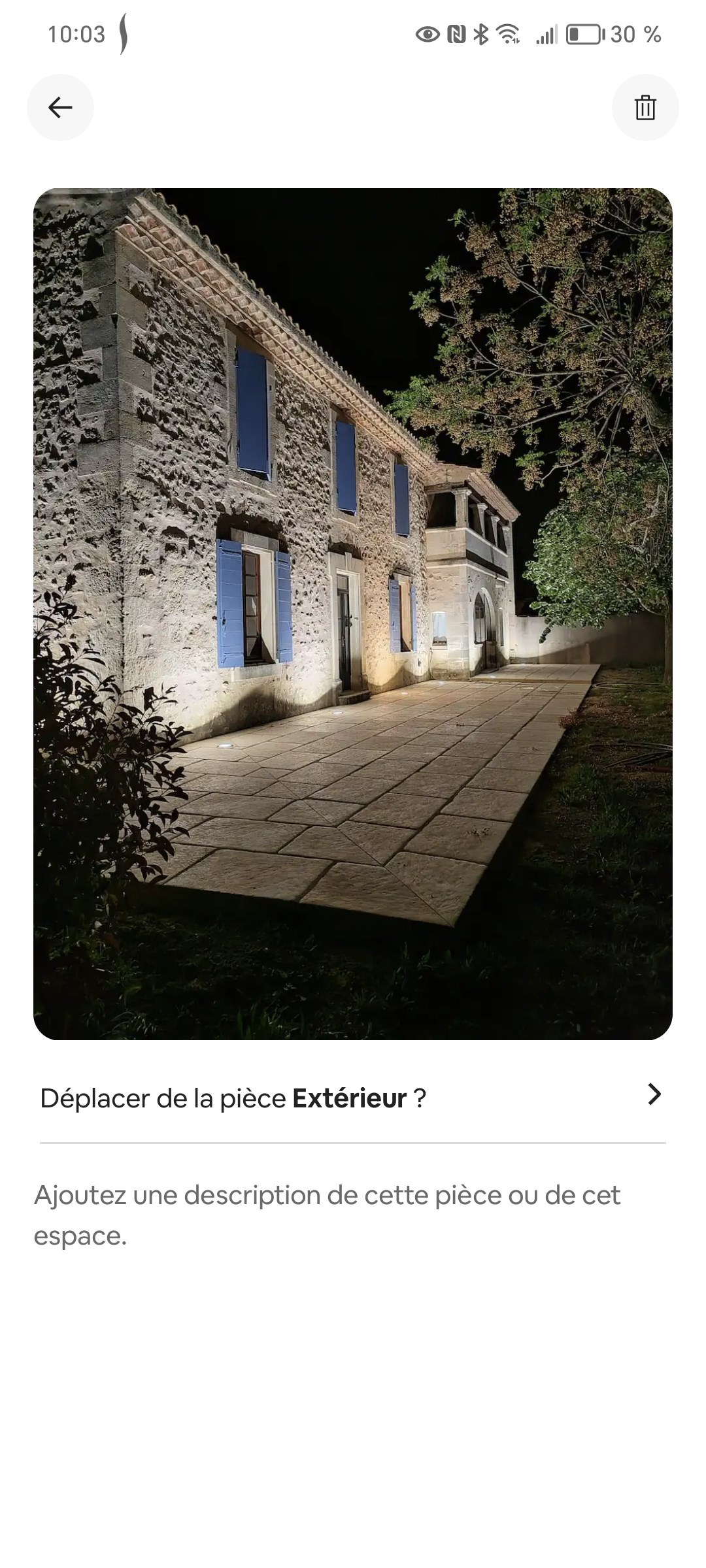
Task: Go back with the arrow button
Action: pyautogui.click(x=60, y=107)
